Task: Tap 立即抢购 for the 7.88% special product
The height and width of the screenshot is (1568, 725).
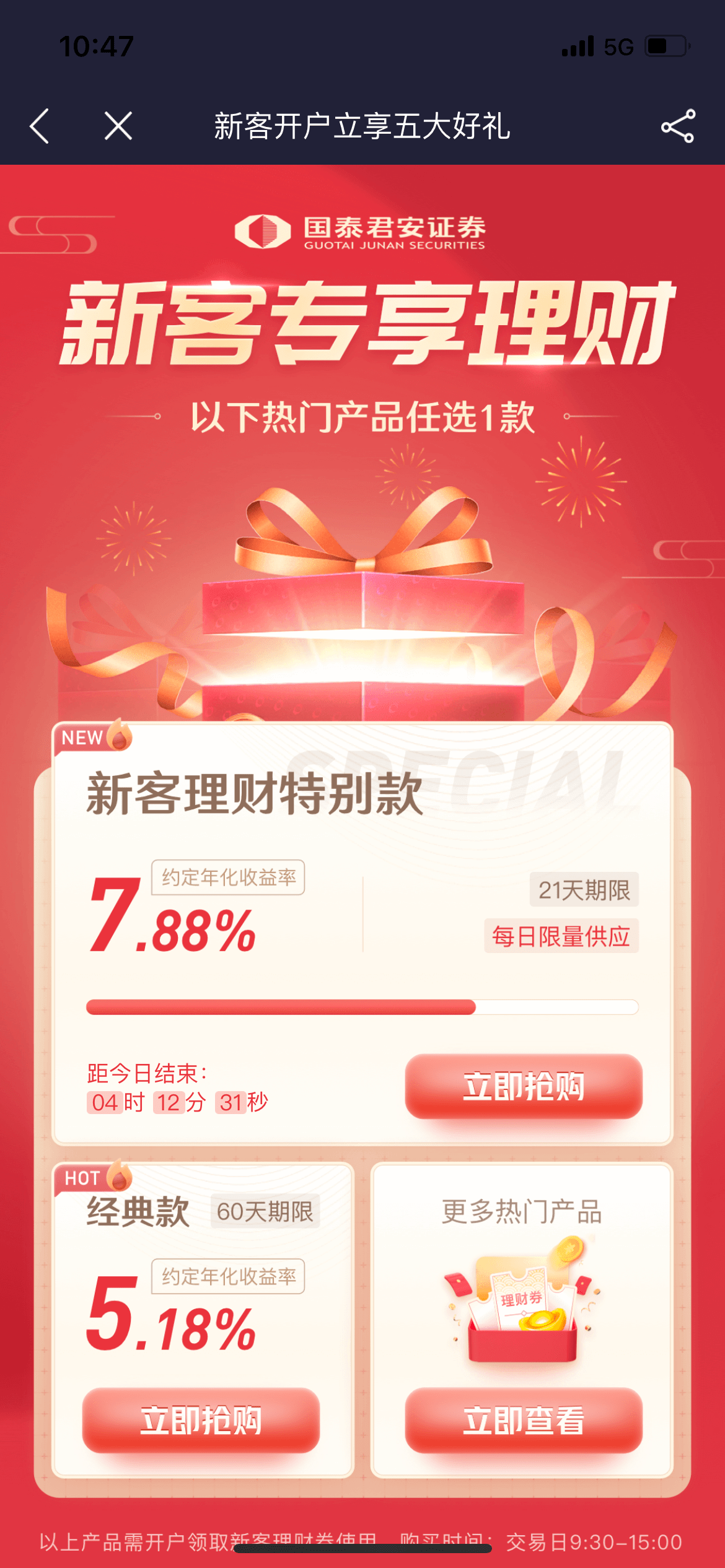Action: click(x=524, y=1086)
